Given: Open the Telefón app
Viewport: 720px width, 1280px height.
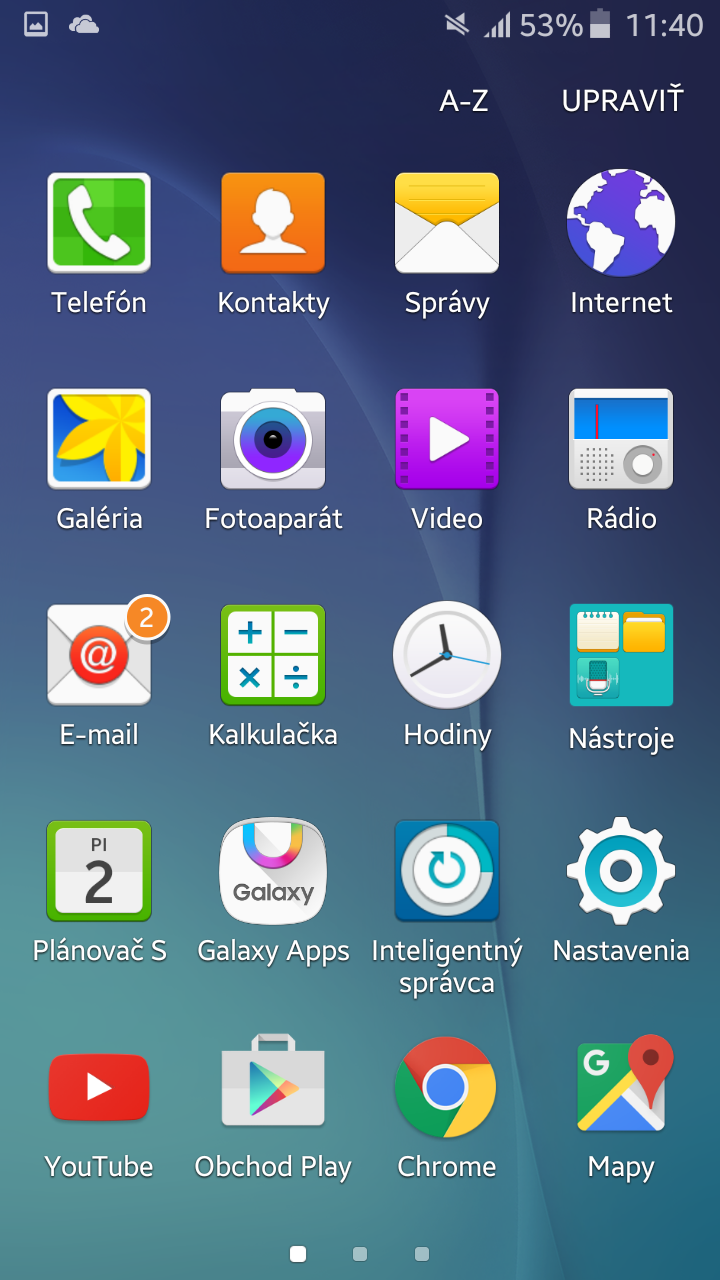Looking at the screenshot, I should pyautogui.click(x=99, y=223).
